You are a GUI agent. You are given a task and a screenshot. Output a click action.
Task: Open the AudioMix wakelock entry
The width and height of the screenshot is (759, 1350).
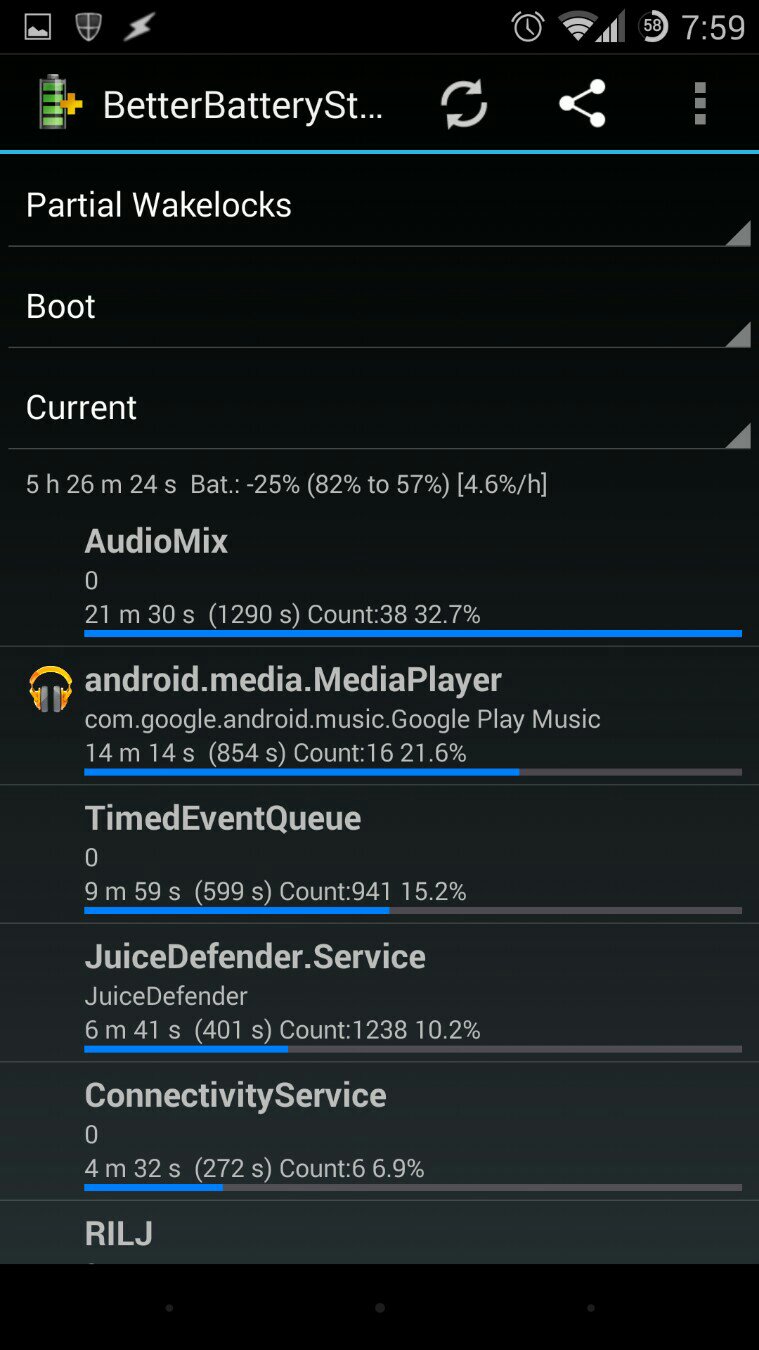(380, 577)
